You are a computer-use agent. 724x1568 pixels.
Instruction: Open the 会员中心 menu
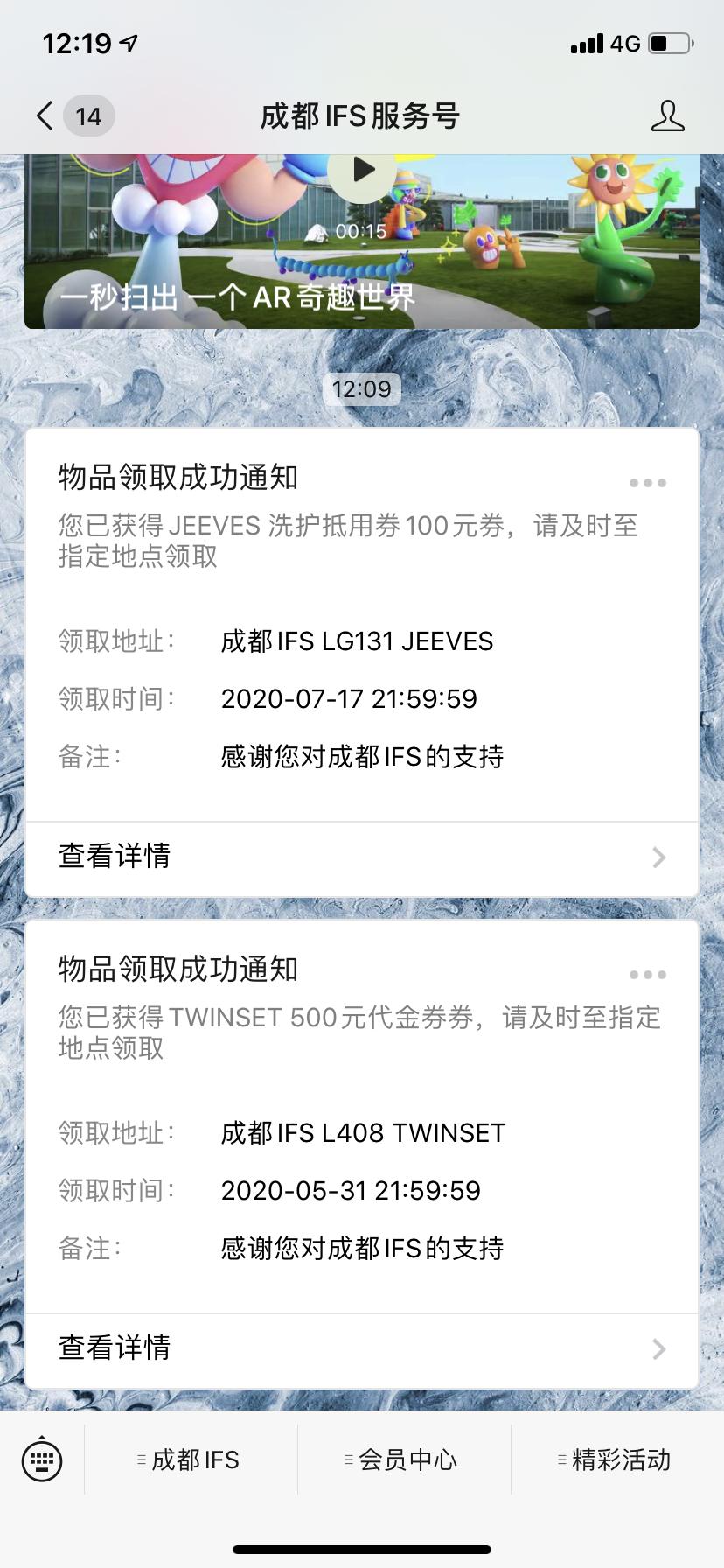404,1459
